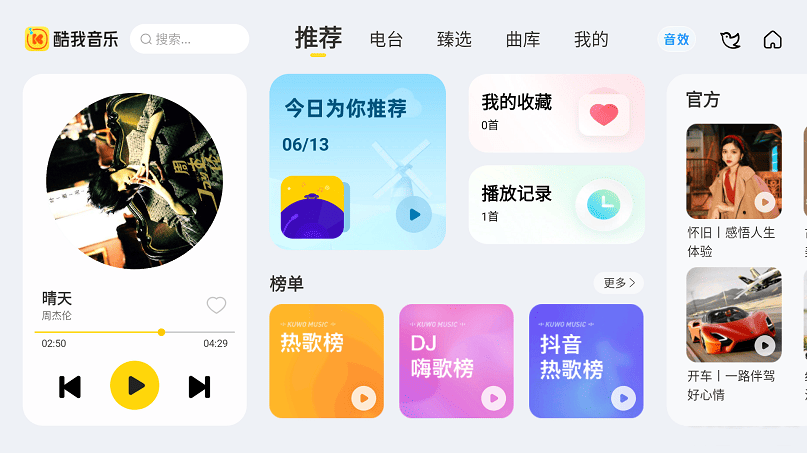This screenshot has width=807, height=453.
Task: Switch to the 曲库 tab
Action: coord(523,40)
